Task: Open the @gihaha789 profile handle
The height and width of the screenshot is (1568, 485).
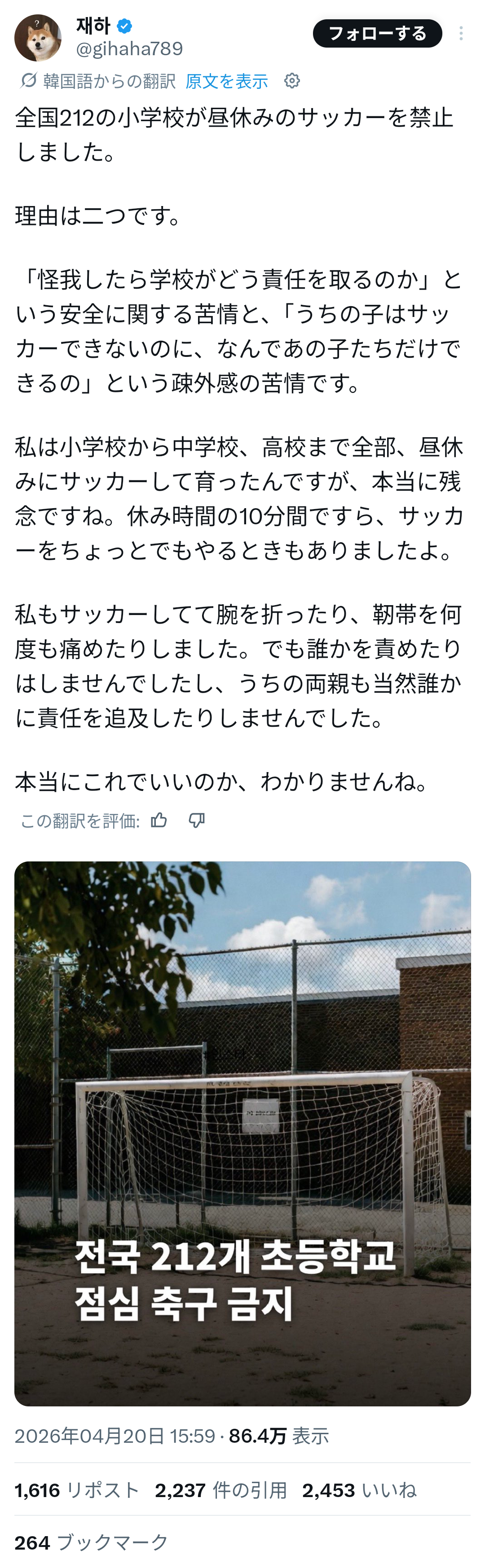Action: [129, 48]
